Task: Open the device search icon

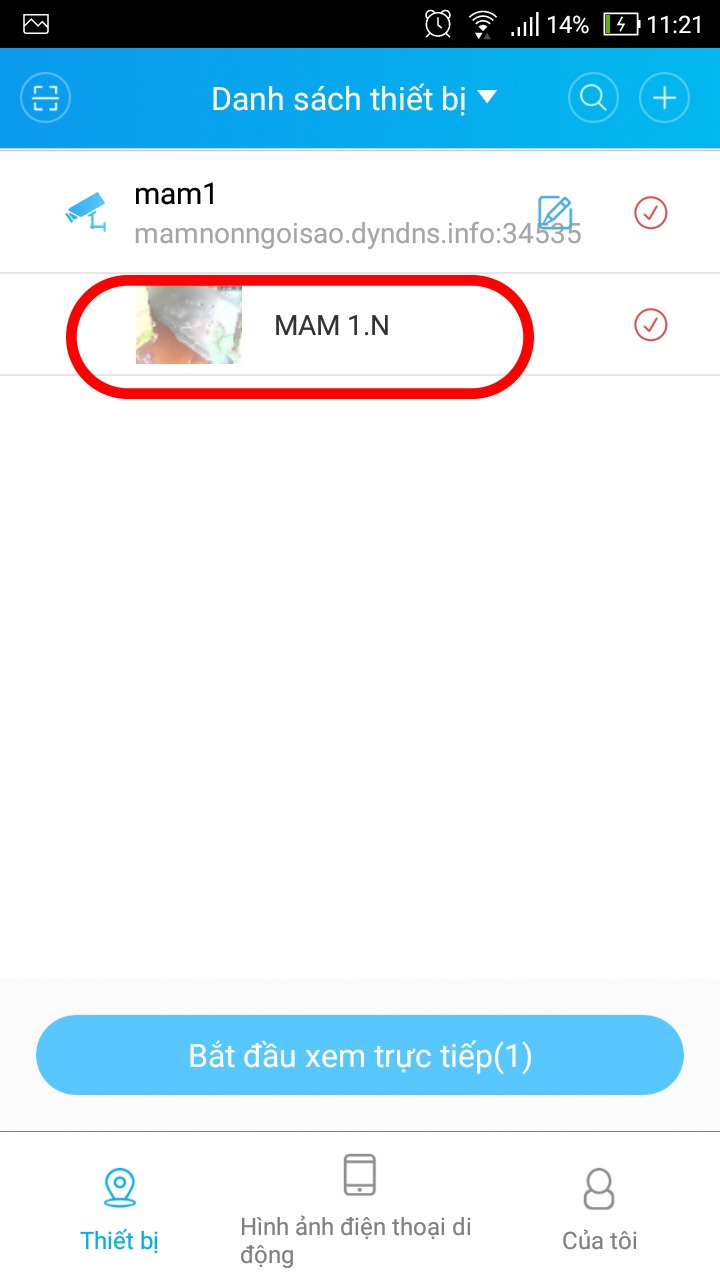Action: click(593, 98)
